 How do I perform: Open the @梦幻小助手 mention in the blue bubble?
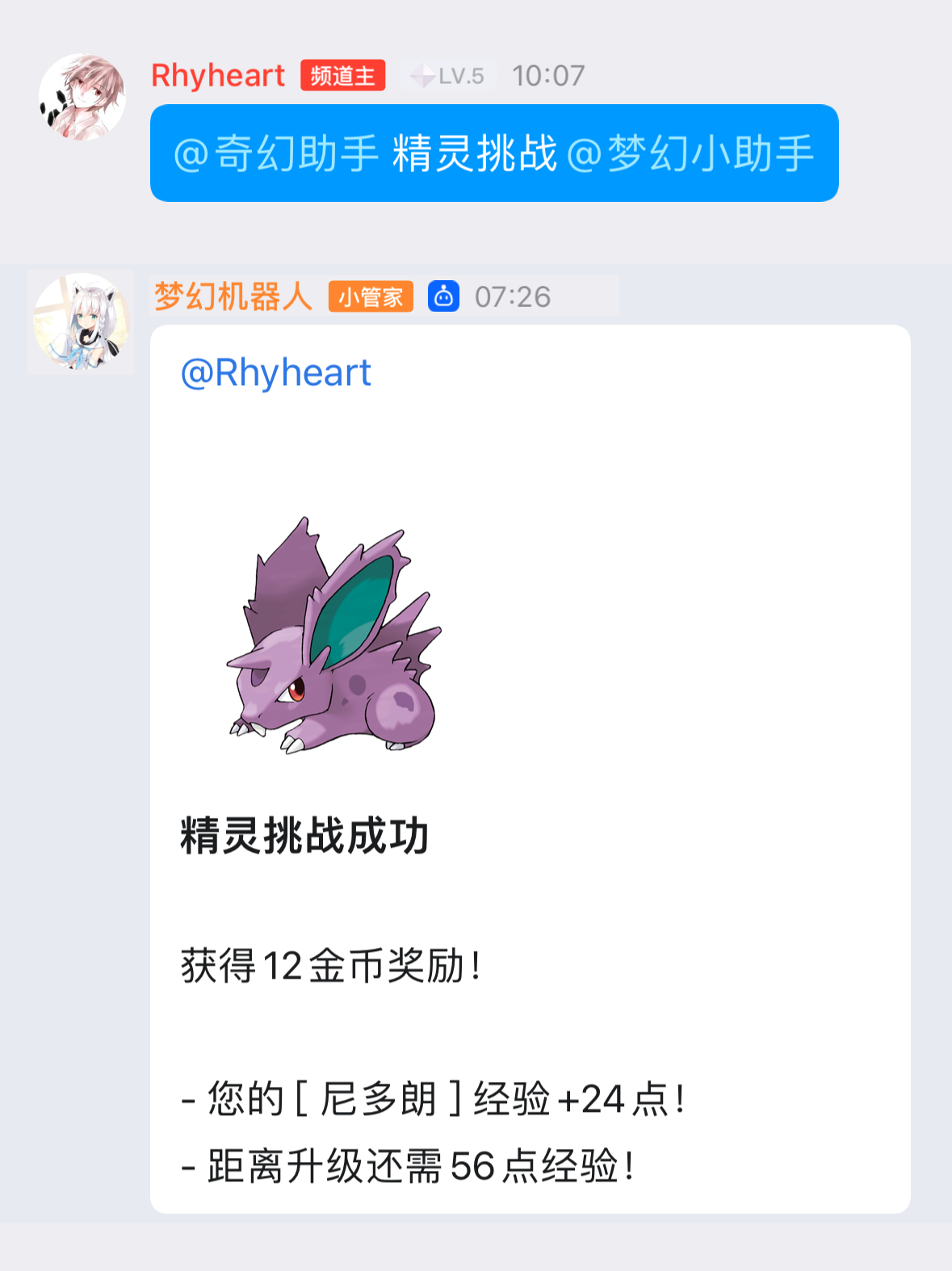click(690, 153)
